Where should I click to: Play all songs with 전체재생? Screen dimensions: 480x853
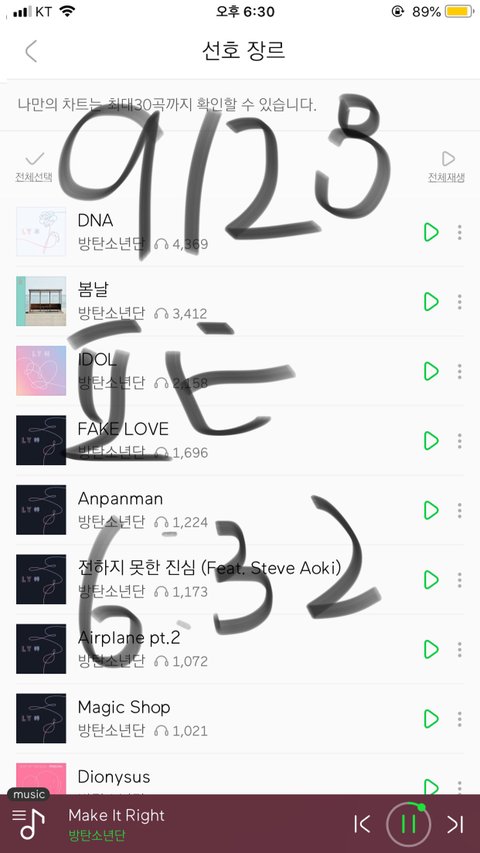tap(446, 166)
